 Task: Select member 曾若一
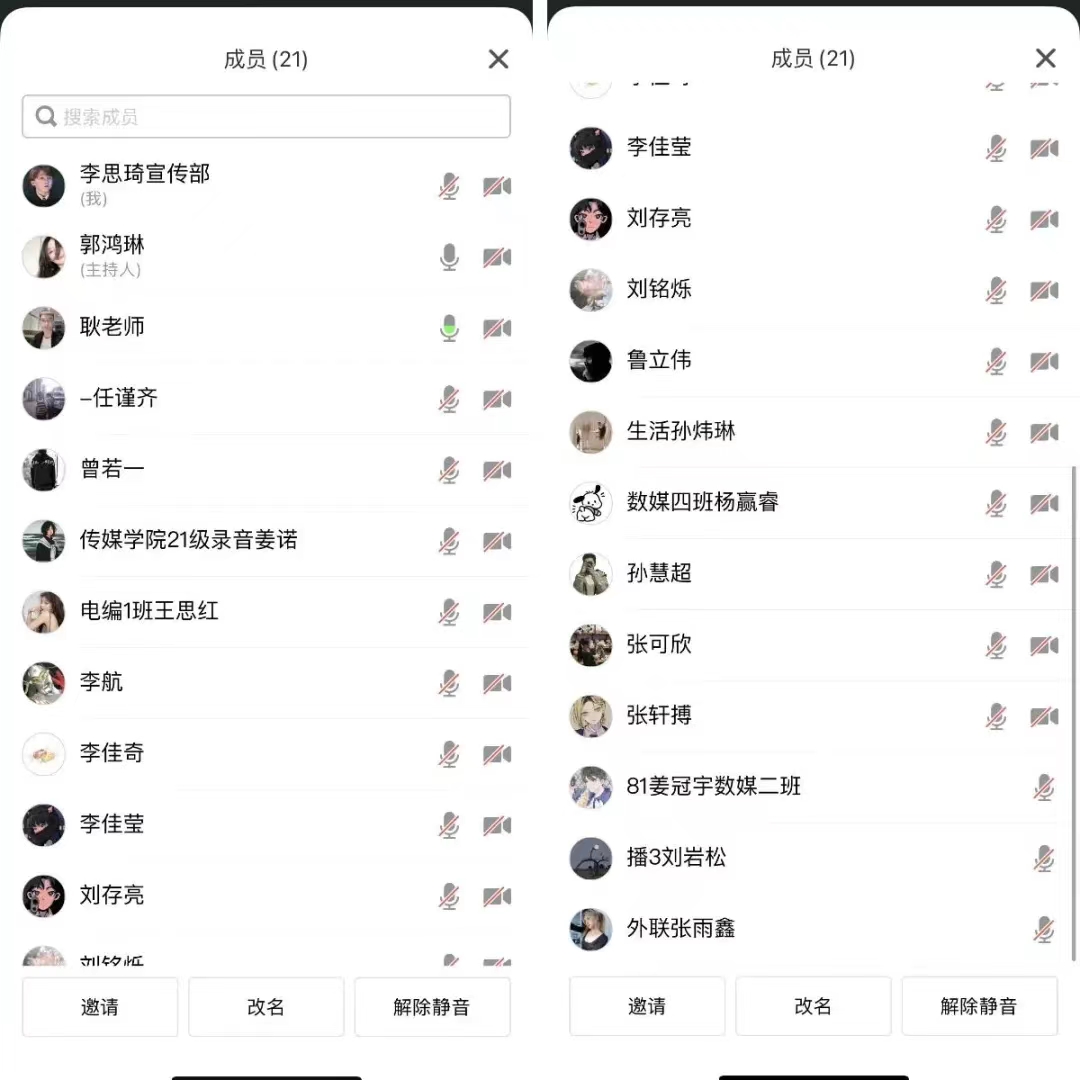pos(112,469)
